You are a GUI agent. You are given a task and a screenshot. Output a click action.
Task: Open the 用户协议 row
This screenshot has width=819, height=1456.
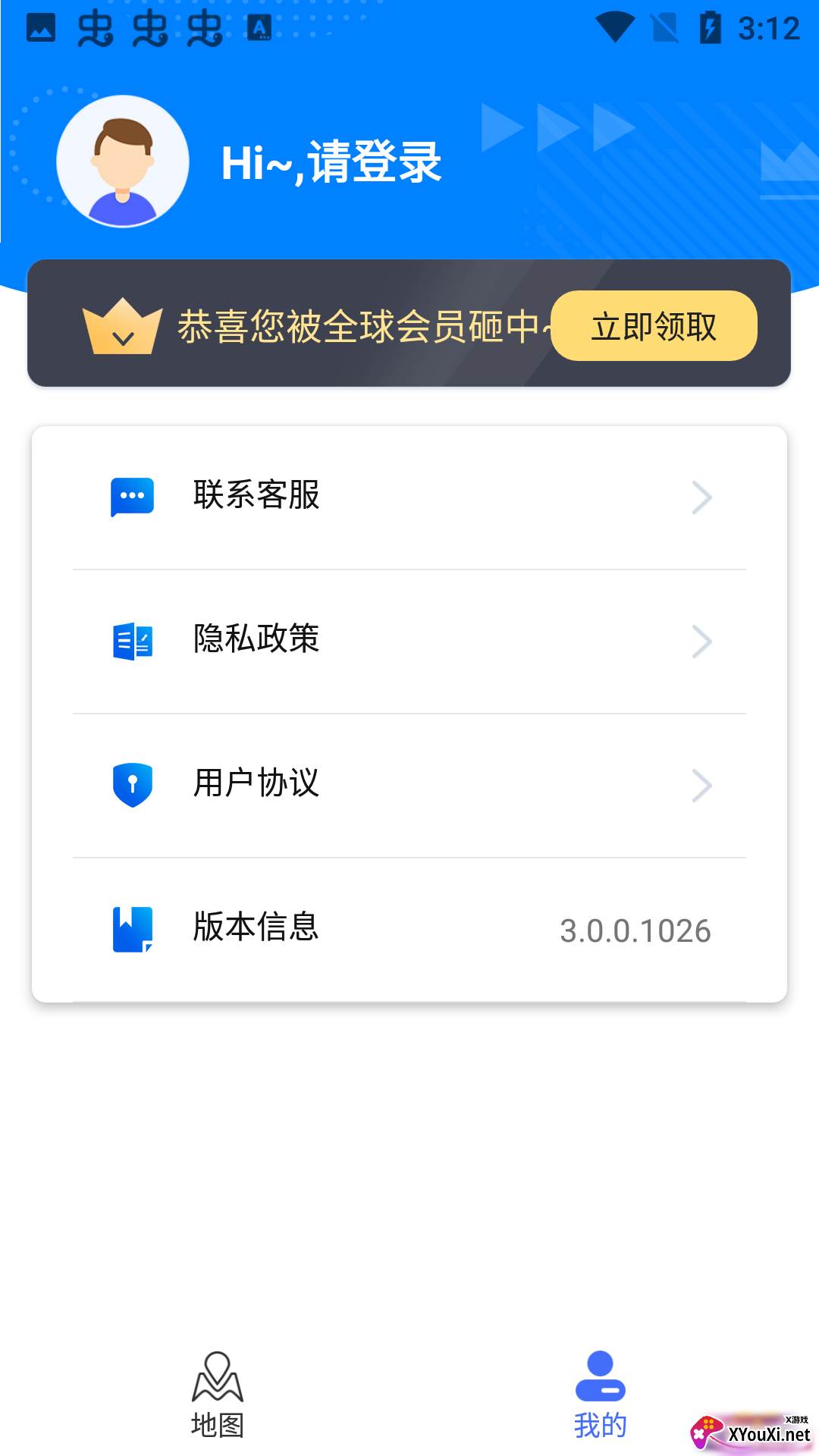409,785
